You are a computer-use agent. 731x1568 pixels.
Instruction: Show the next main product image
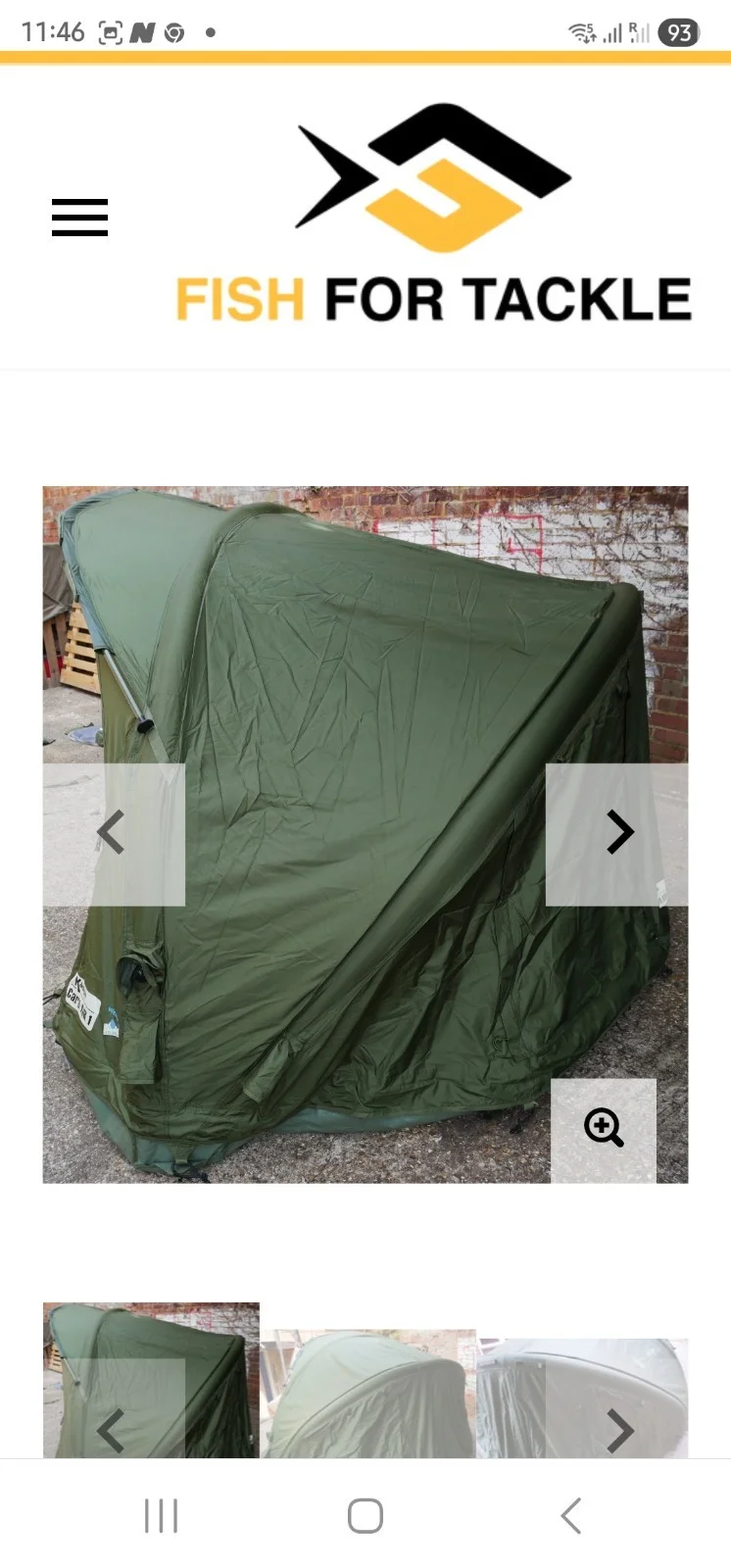[x=617, y=834]
